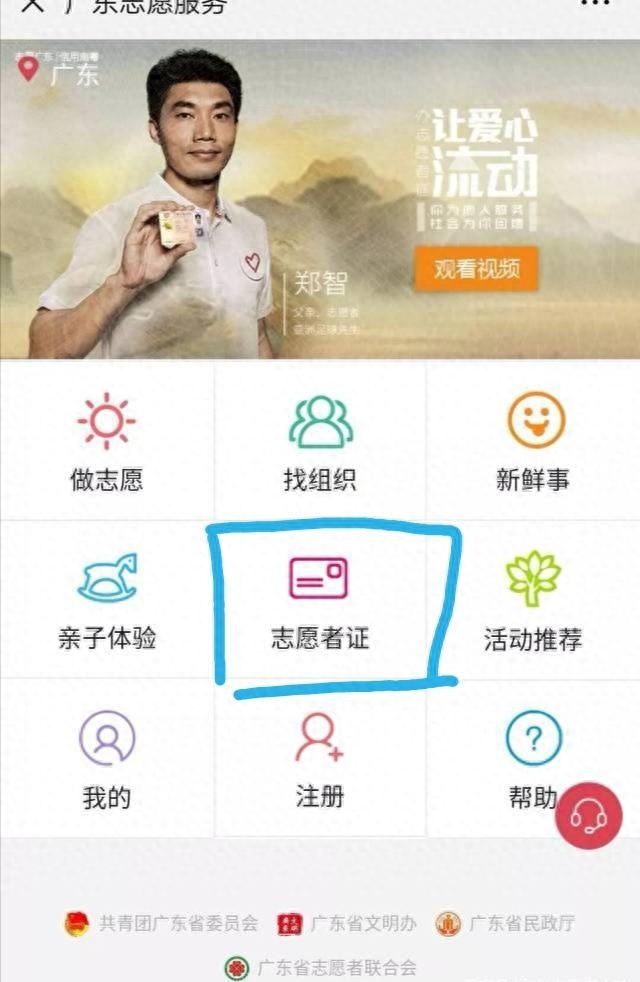Viewport: 640px width, 982px height.
Task: Open 注册 to sign up
Action: 320,758
